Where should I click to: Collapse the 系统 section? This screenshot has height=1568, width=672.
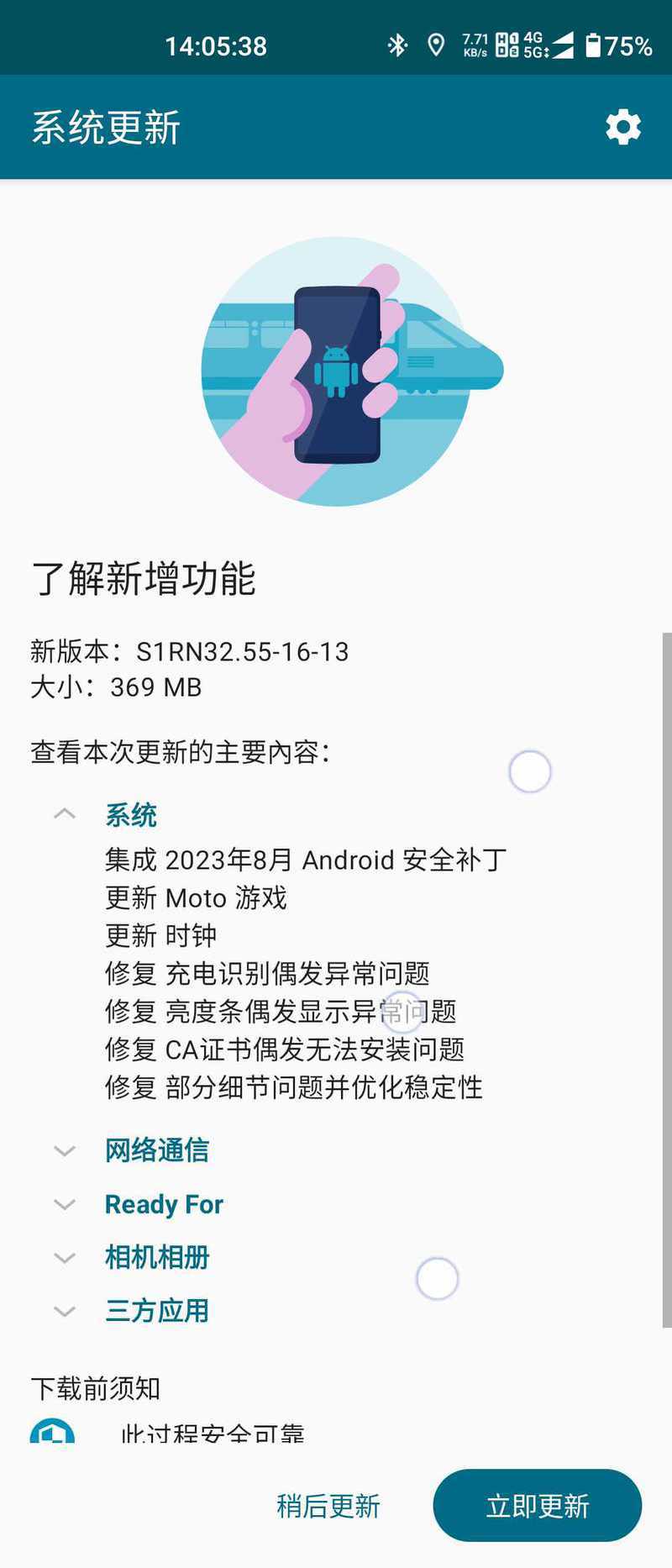point(130,814)
